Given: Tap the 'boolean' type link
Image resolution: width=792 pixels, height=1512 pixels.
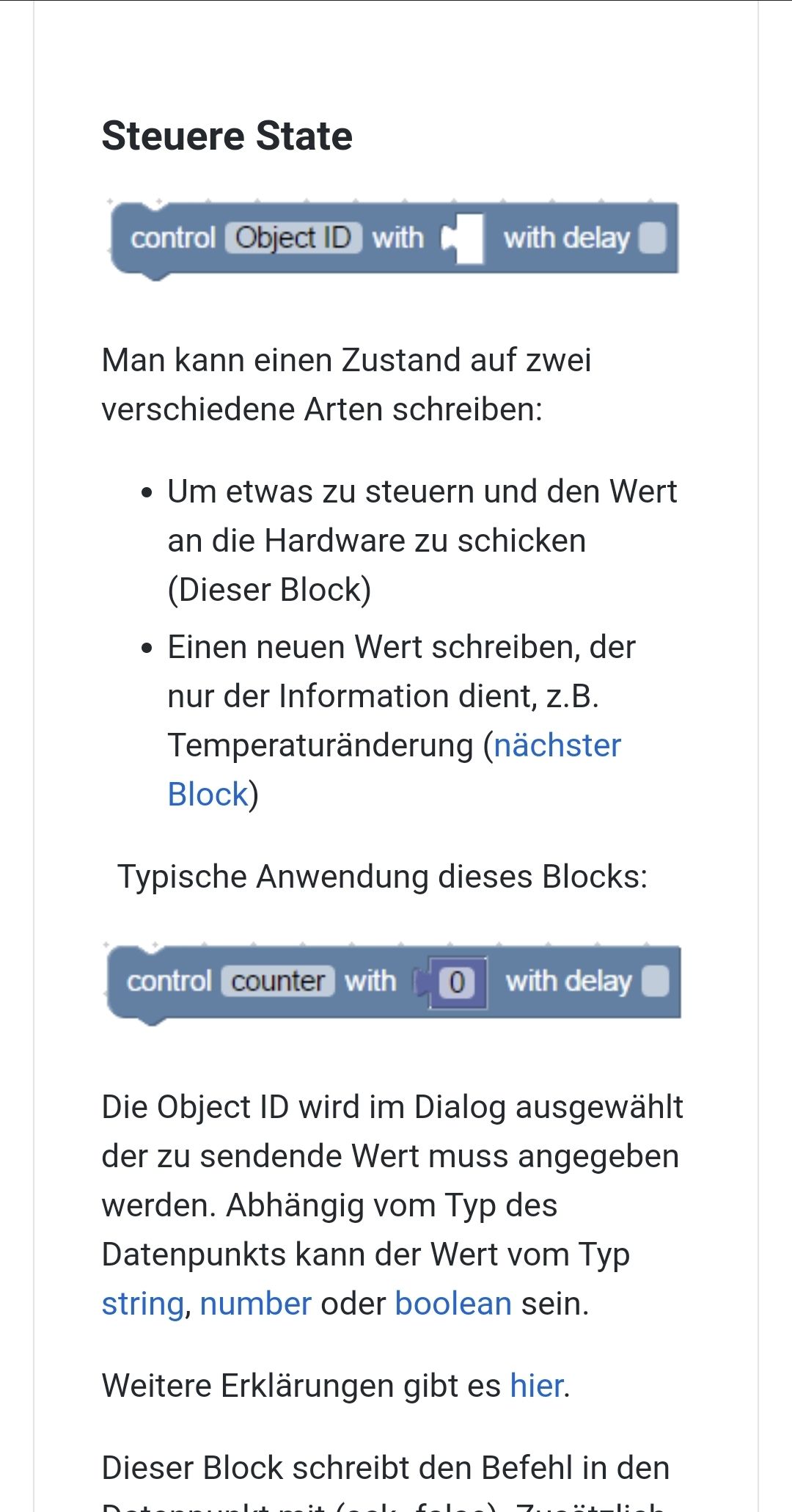Looking at the screenshot, I should point(452,1304).
